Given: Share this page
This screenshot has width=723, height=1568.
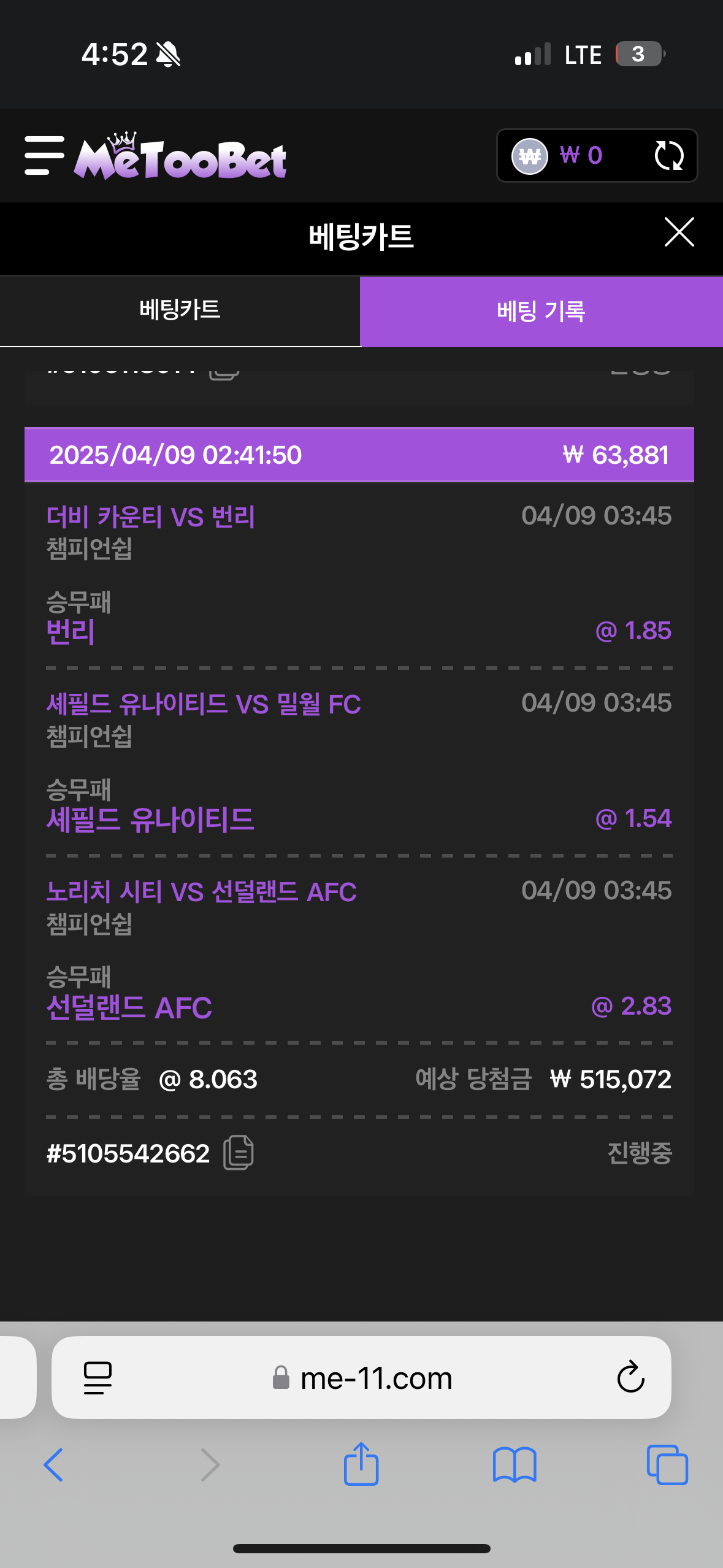Looking at the screenshot, I should point(361,1464).
